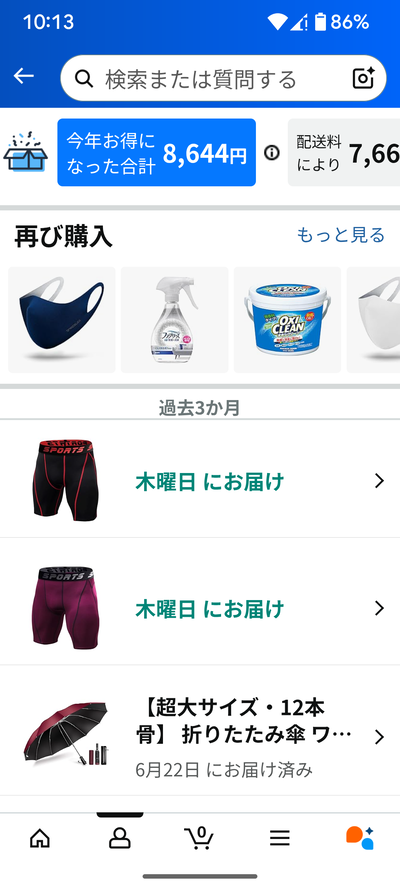The height and width of the screenshot is (889, 400).
Task: Open the navy blue mask product
Action: click(62, 320)
